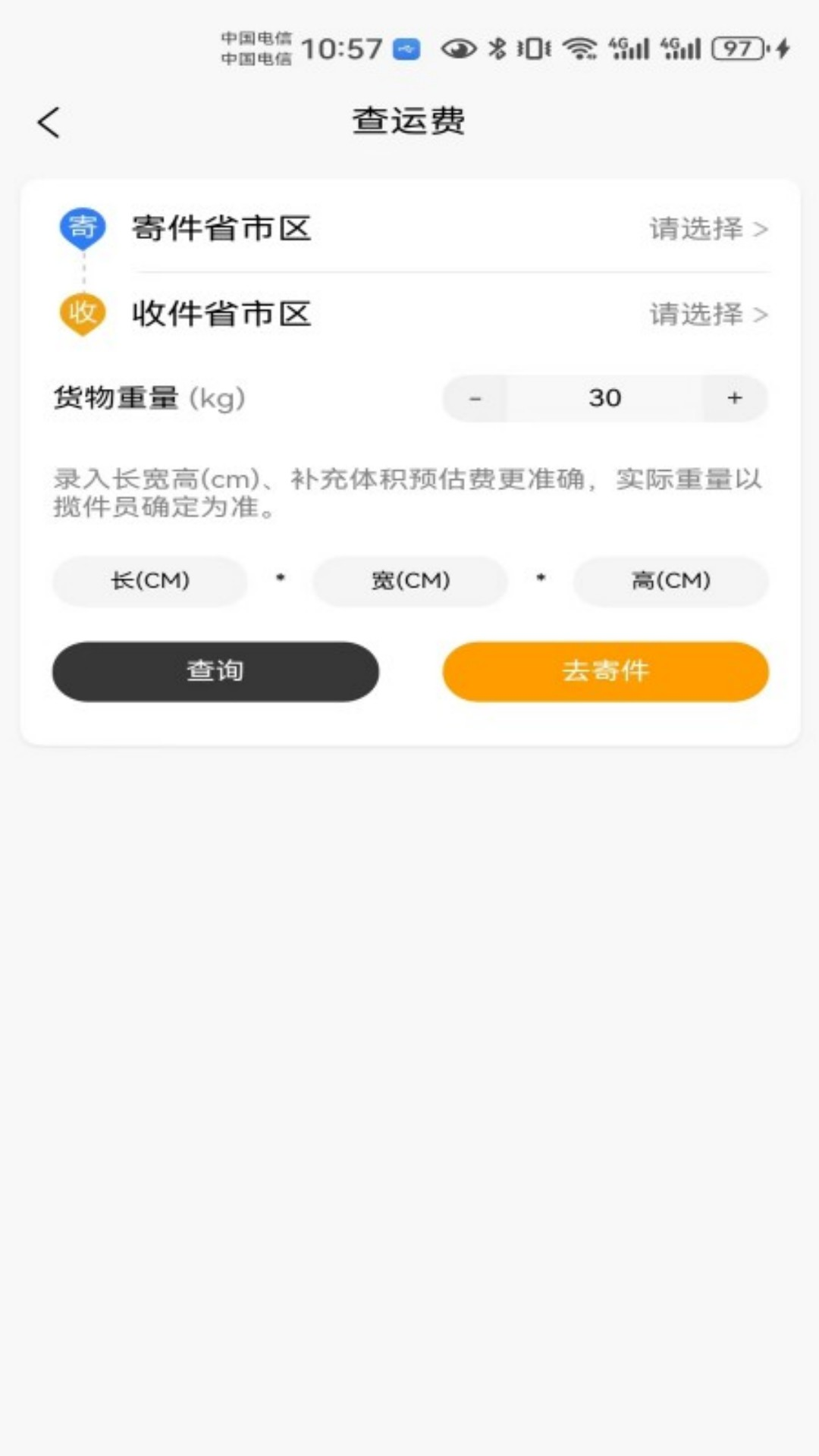Increase weight with the plus stepper
Image resolution: width=819 pixels, height=1456 pixels.
pos(733,397)
